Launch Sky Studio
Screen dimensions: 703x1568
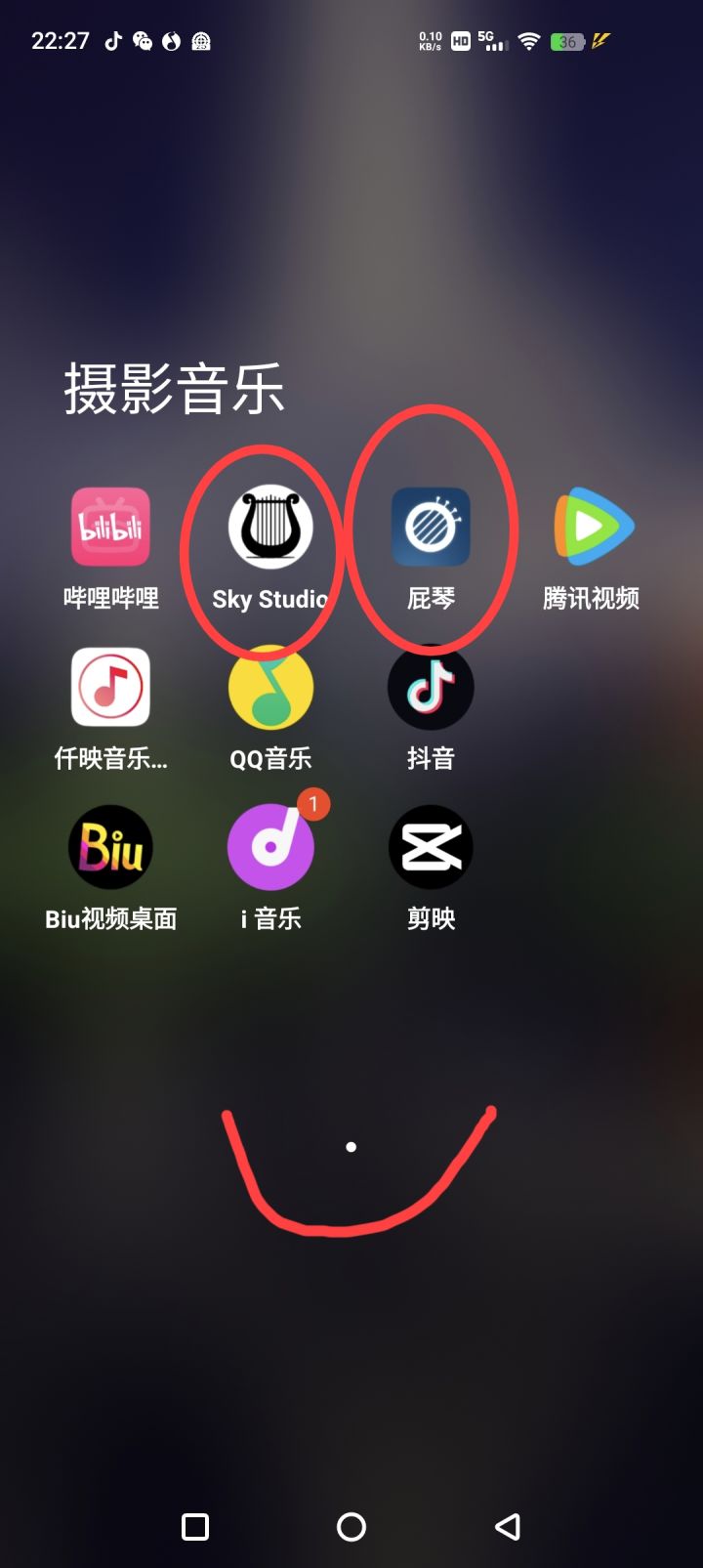(270, 528)
